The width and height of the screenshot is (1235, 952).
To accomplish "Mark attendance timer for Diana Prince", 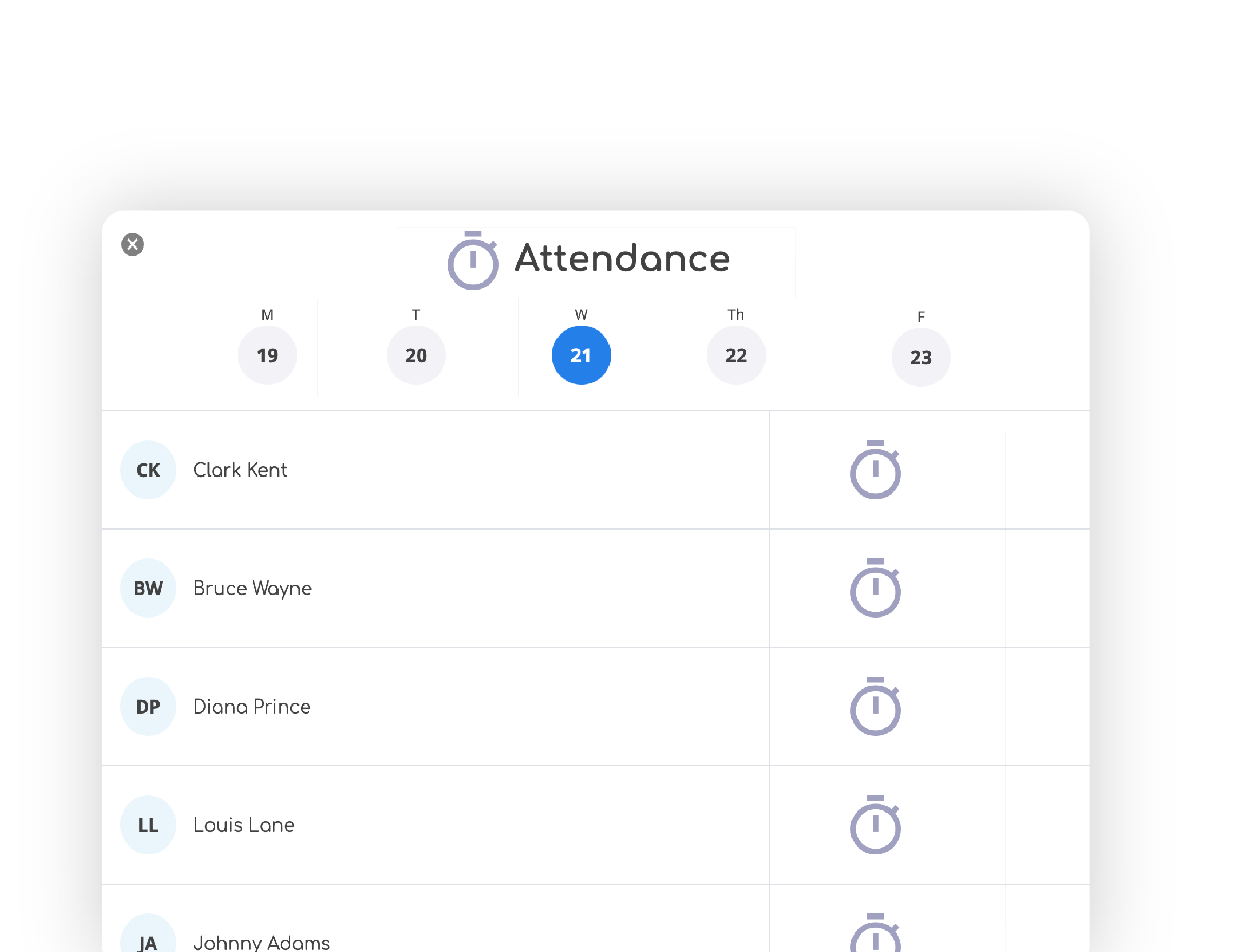I will pyautogui.click(x=875, y=707).
